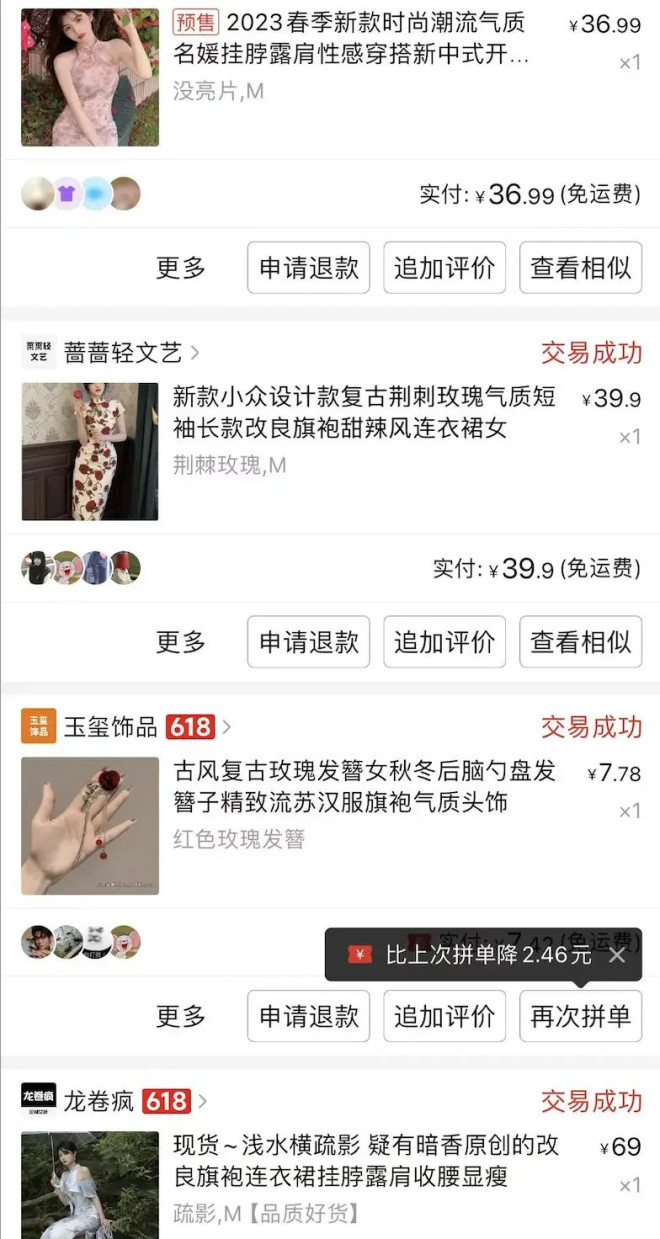Dismiss the 比上次拼单降 2.46元 tooltip
This screenshot has height=1239, width=660.
click(x=617, y=955)
